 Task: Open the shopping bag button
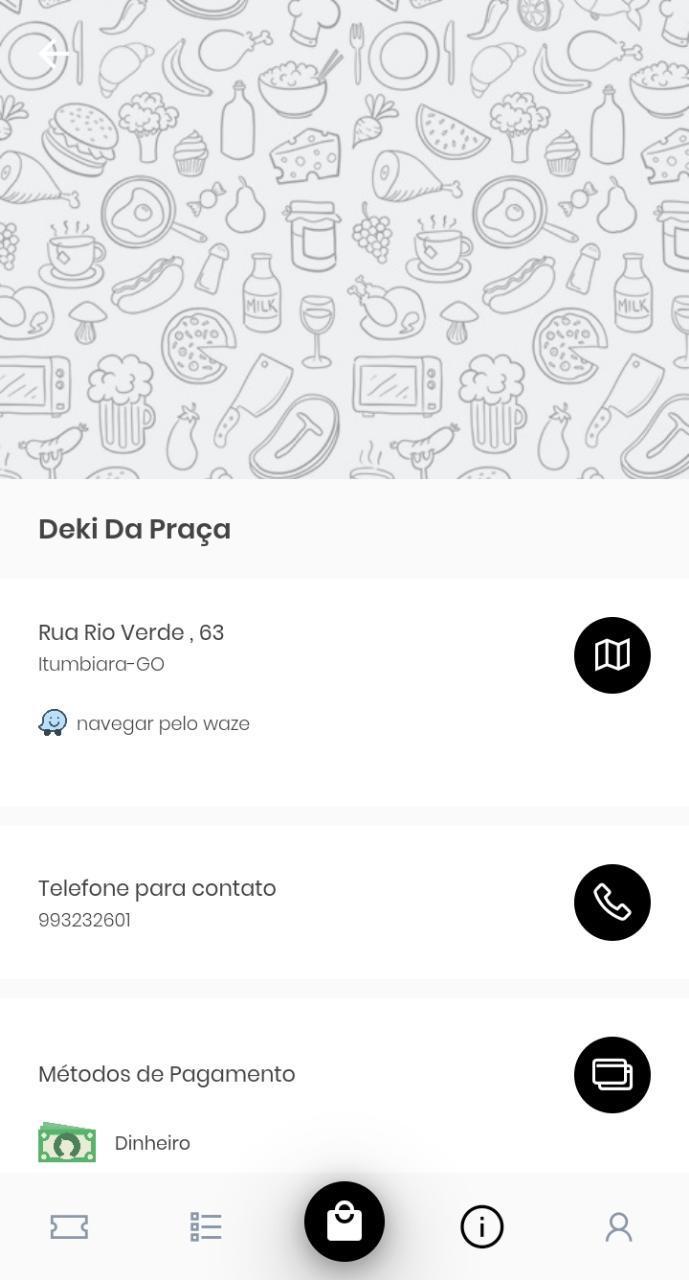[x=344, y=1222]
